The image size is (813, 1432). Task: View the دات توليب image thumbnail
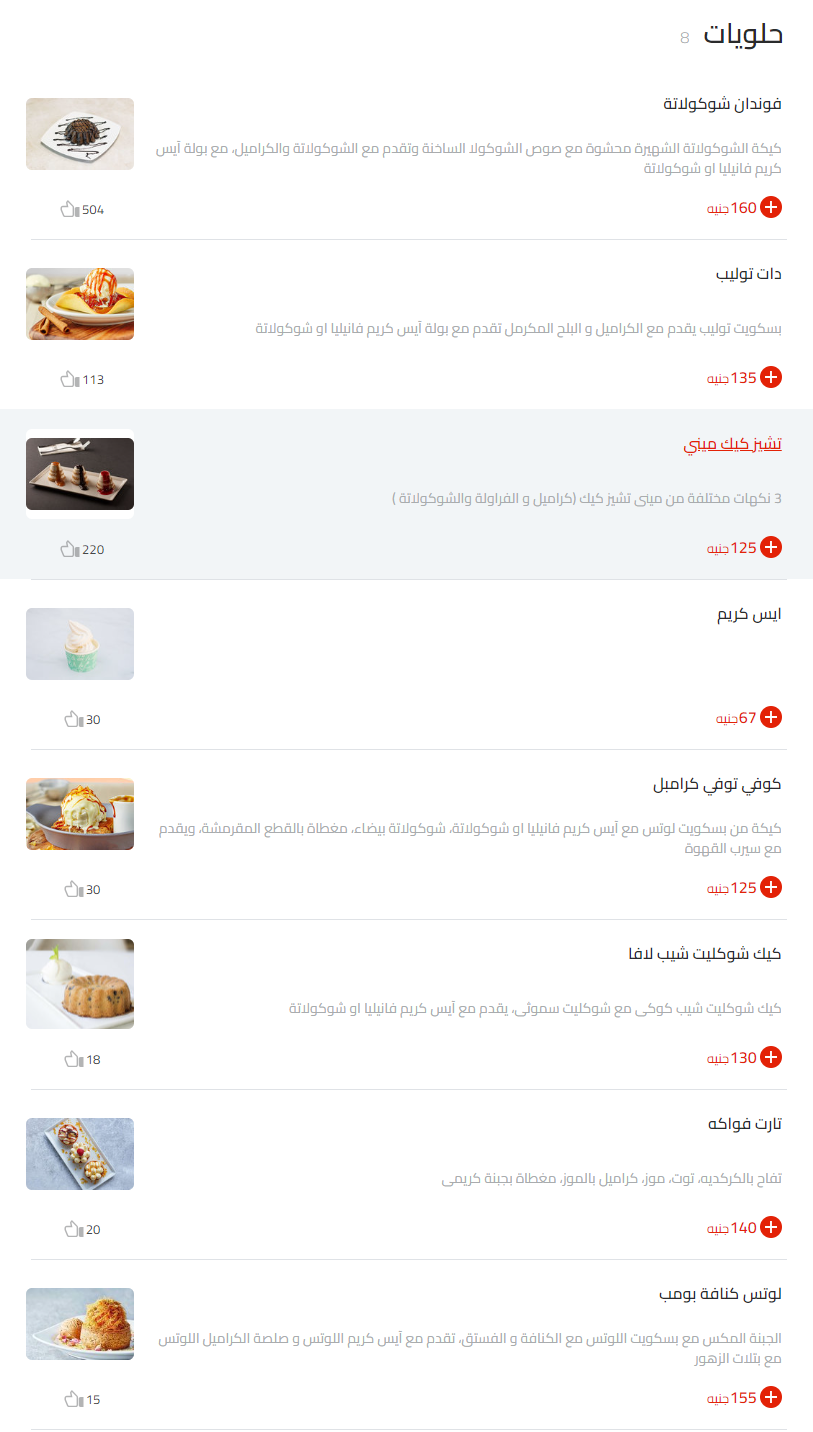click(80, 304)
